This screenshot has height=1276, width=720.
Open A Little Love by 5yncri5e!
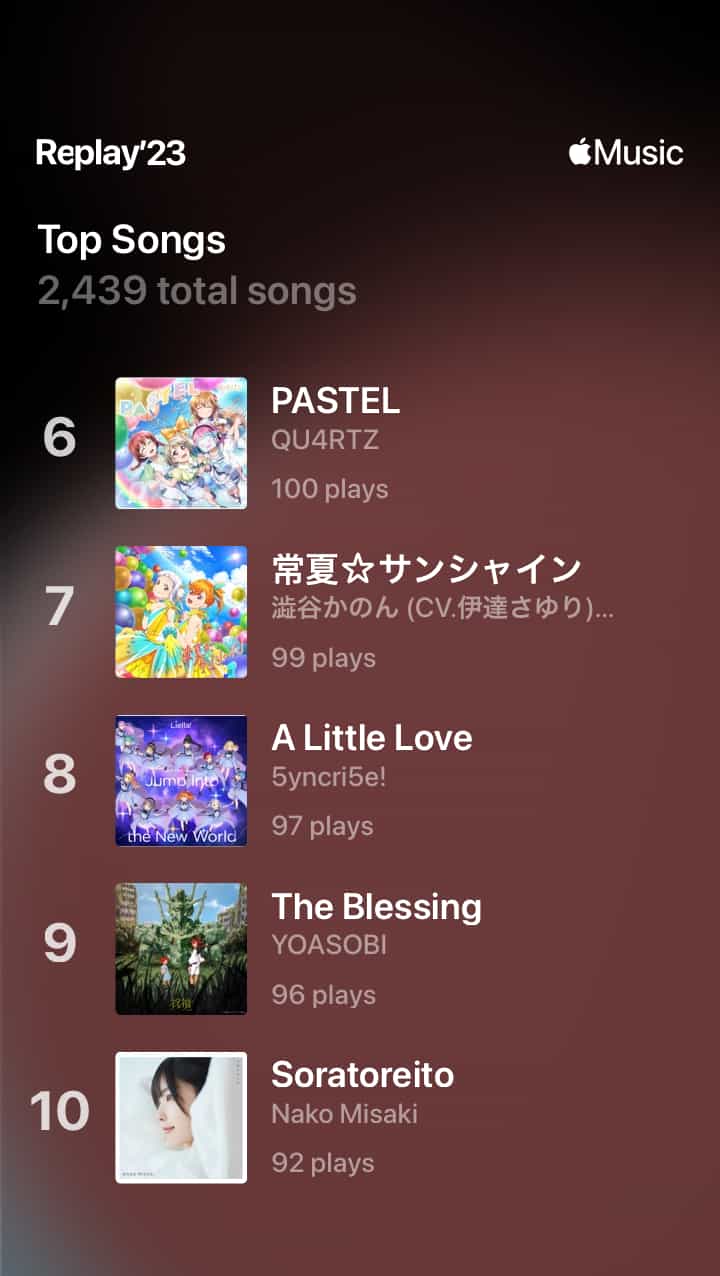pos(372,739)
